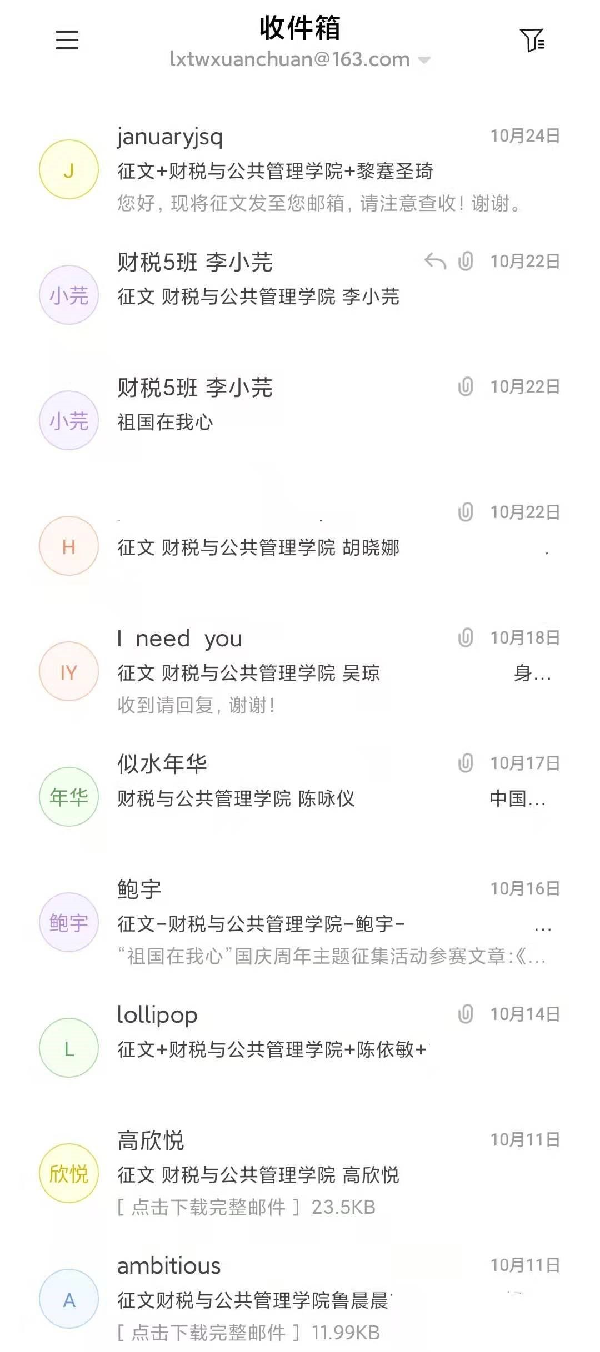
Task: Open the email from lollipop
Action: coord(300,1048)
